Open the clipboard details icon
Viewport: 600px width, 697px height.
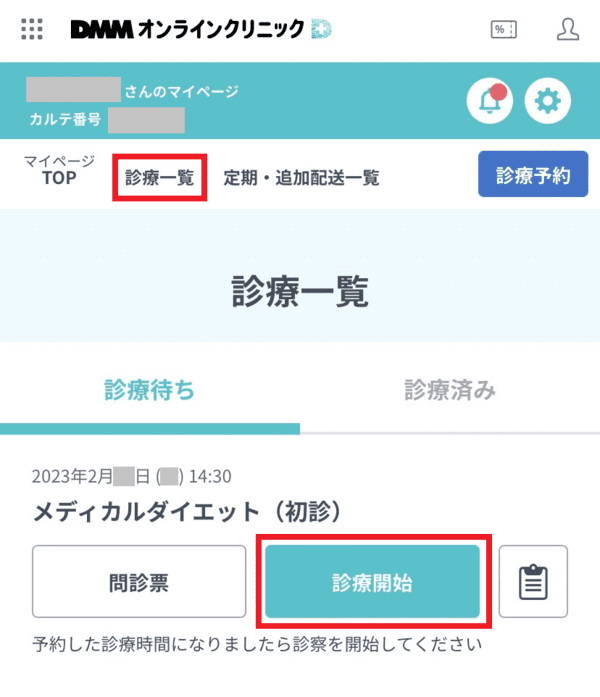[533, 582]
